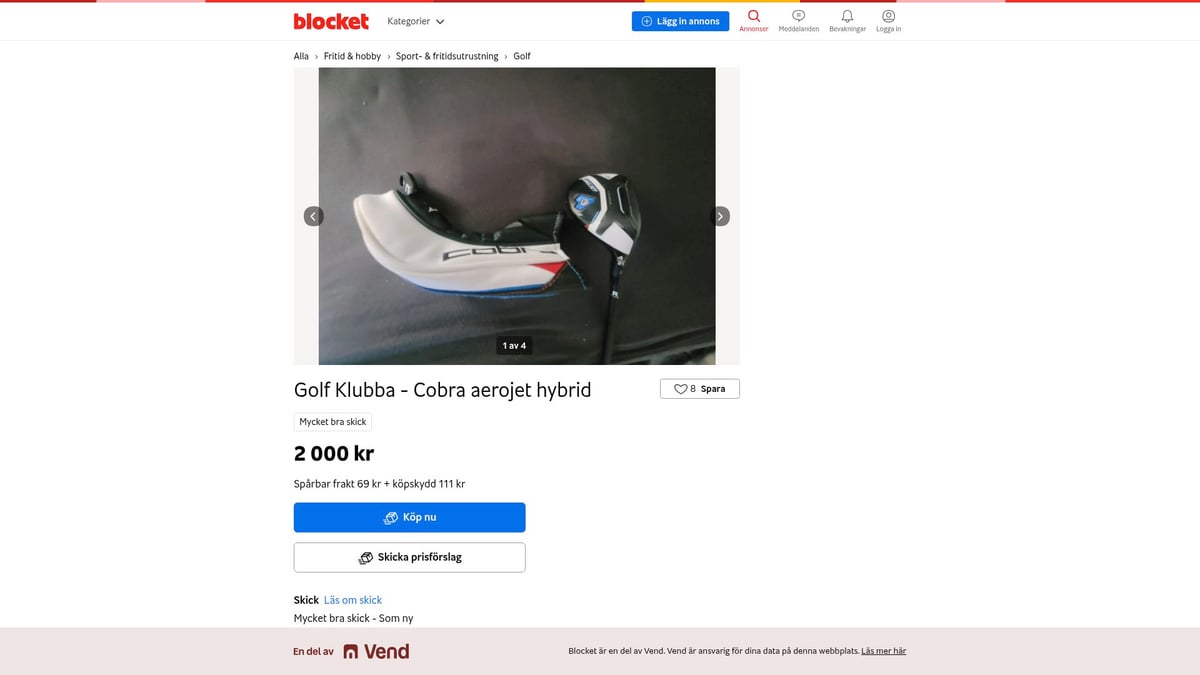Save listing with Spara heart
Viewport: 1200px width, 675px height.
click(699, 389)
